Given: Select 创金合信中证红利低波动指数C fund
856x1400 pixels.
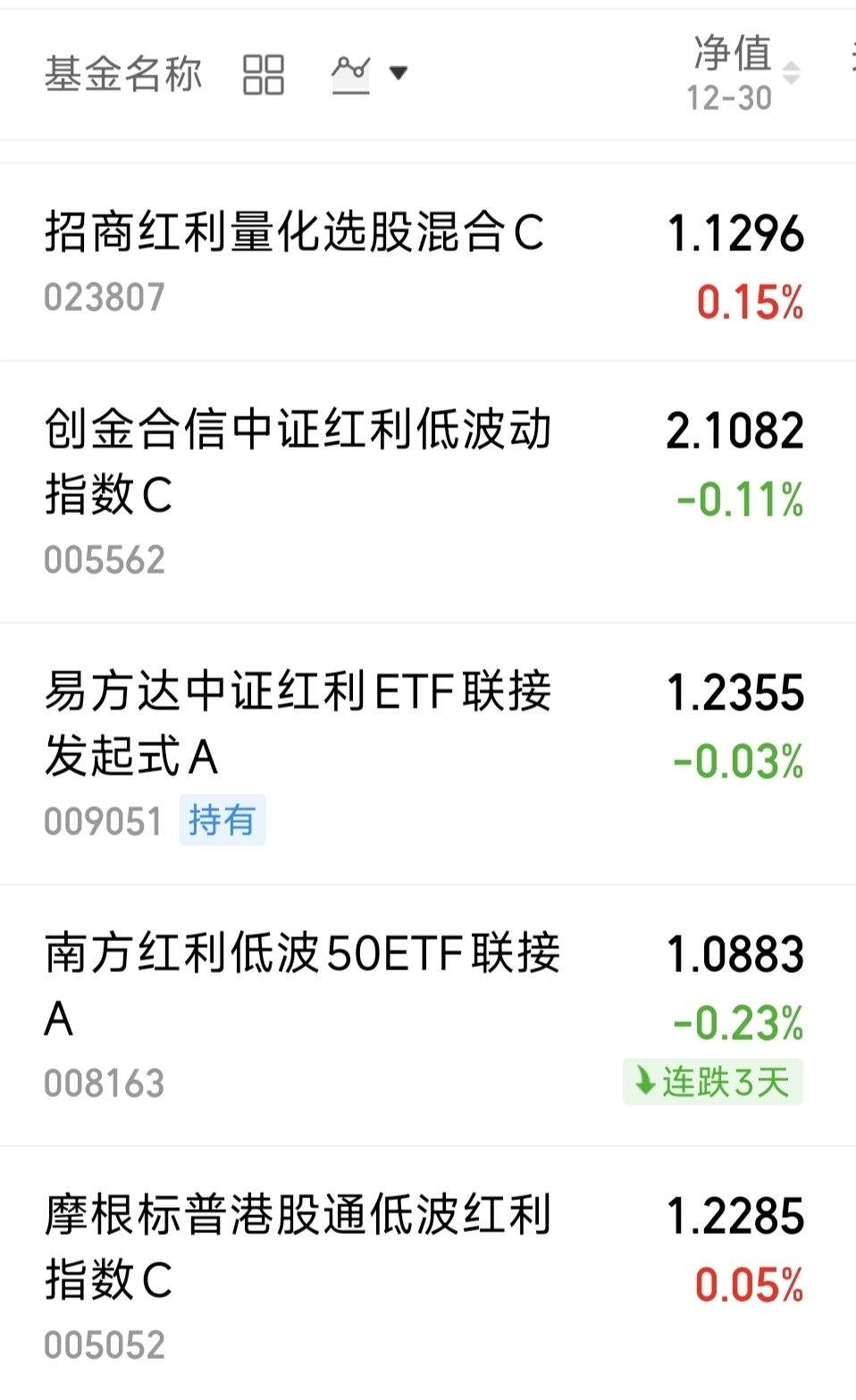Looking at the screenshot, I should pos(298,461).
